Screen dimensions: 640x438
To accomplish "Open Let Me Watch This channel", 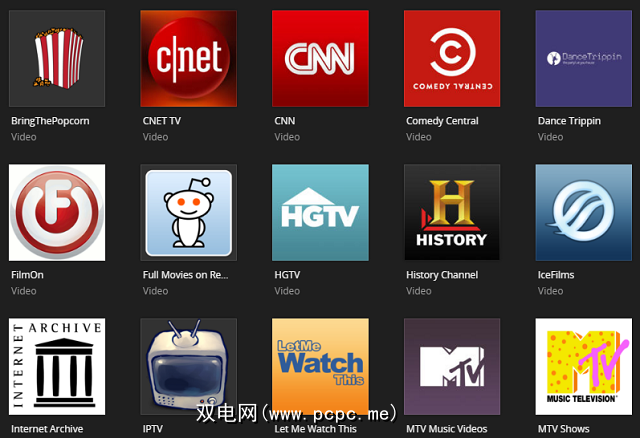I will pos(320,366).
